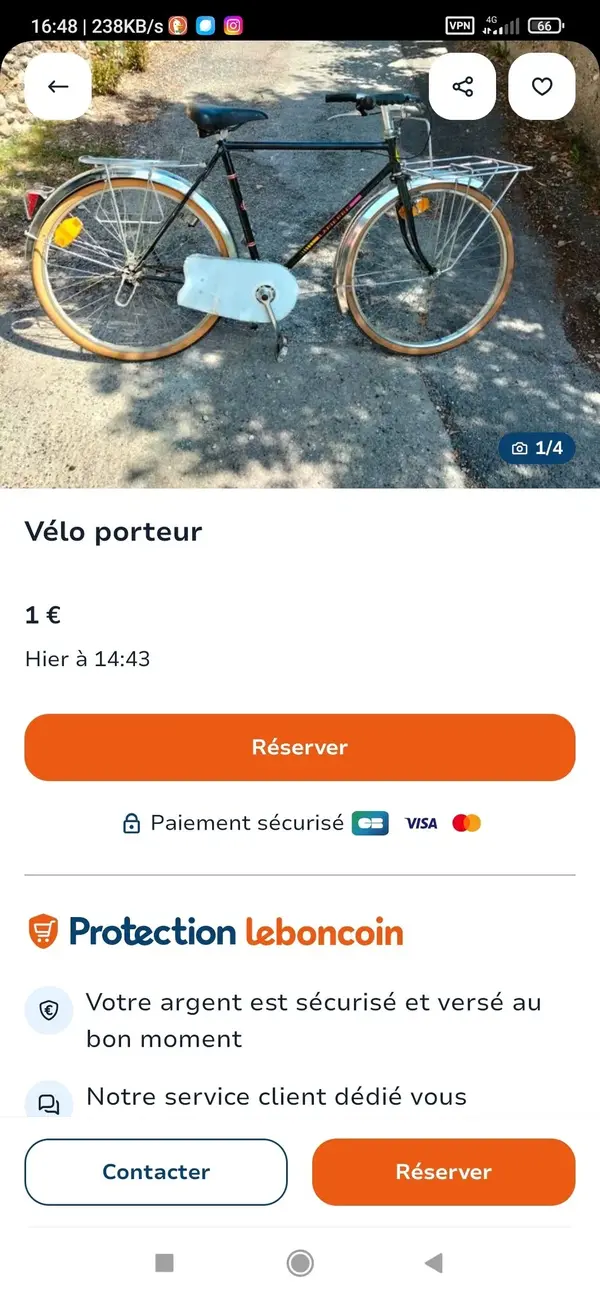The width and height of the screenshot is (600, 1299).
Task: Tap the bottom bar Réserver button
Action: tap(443, 1172)
